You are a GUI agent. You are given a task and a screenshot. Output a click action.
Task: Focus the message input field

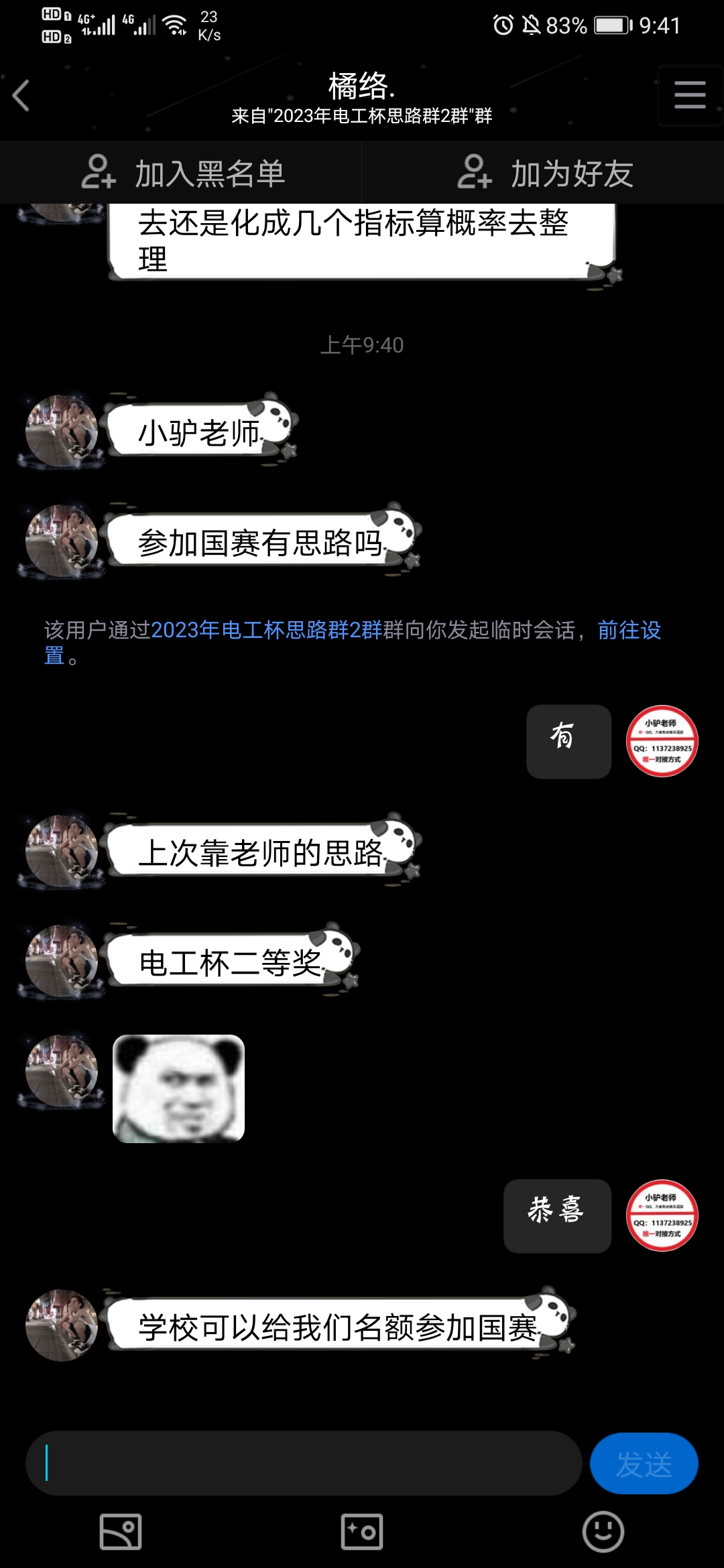tap(303, 1463)
